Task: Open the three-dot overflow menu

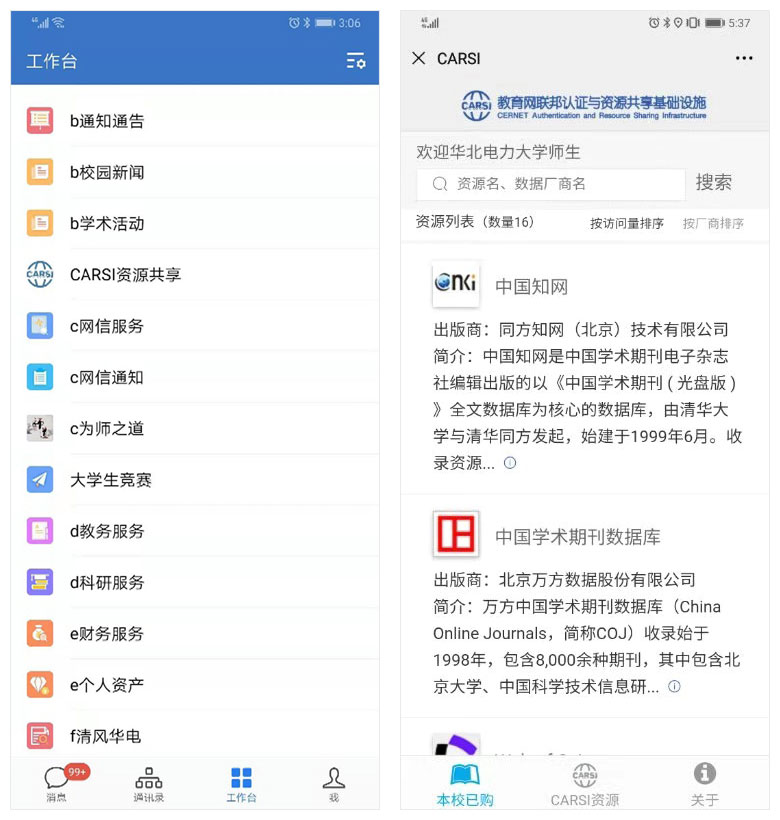Action: coord(744,59)
